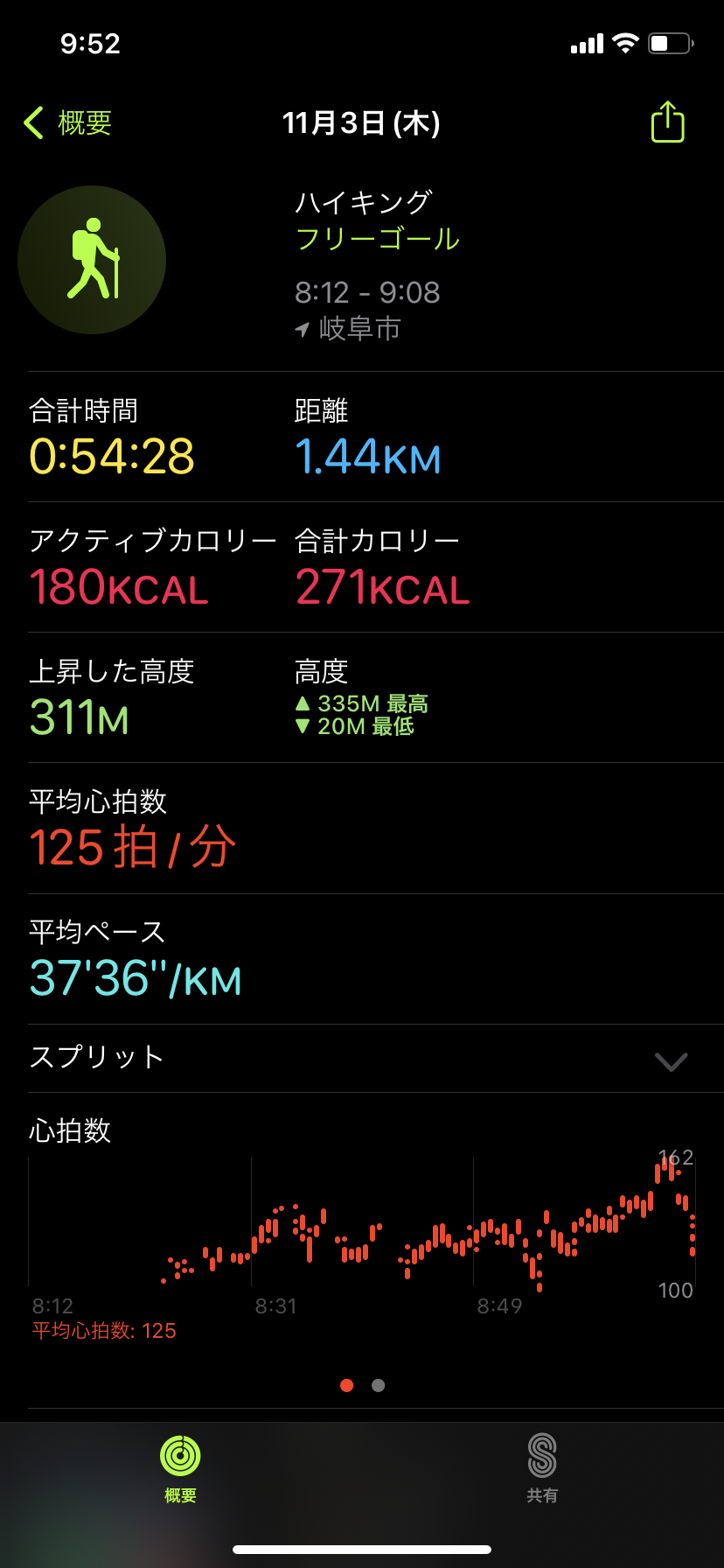Screen dimensions: 724x1568
Task: Share this hiking workout
Action: pos(667,122)
